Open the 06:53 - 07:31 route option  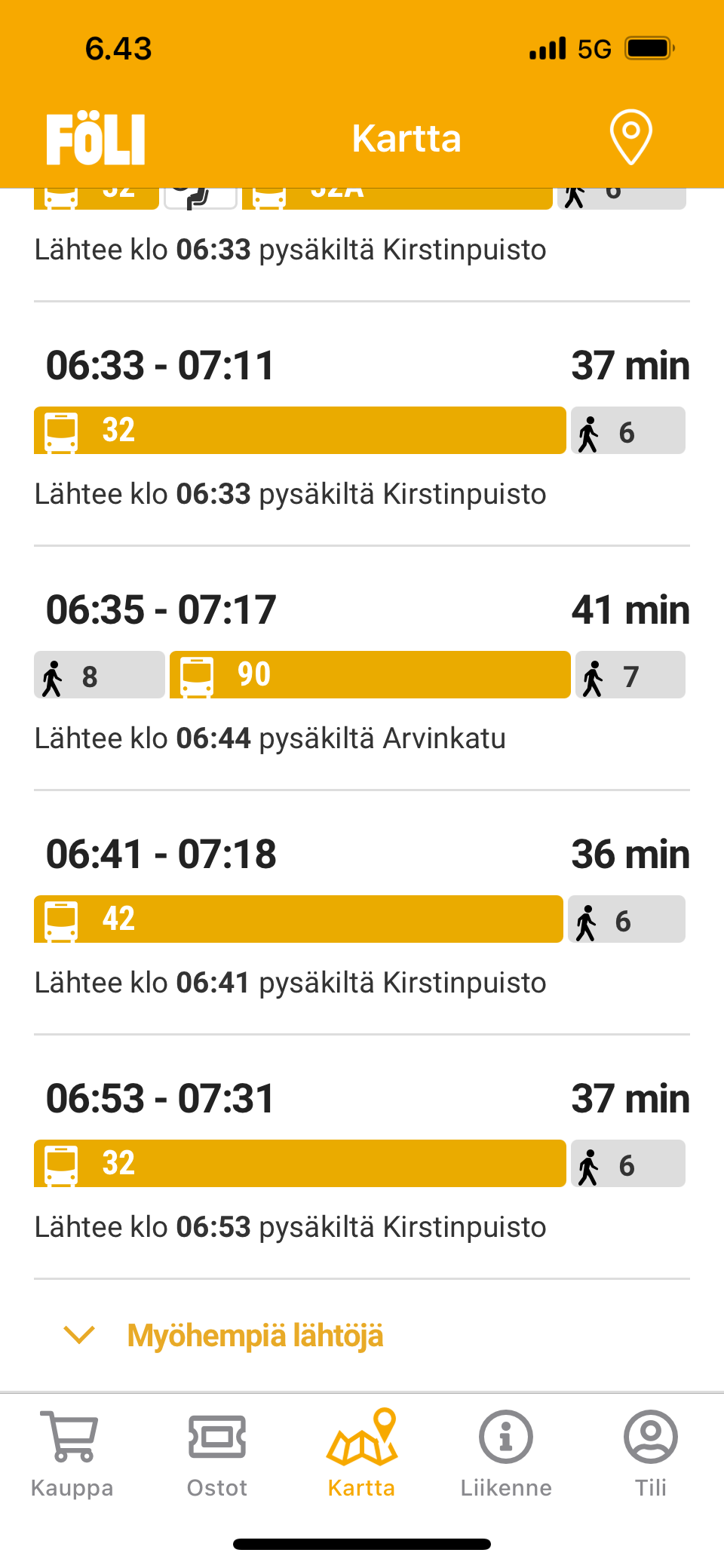362,1157
